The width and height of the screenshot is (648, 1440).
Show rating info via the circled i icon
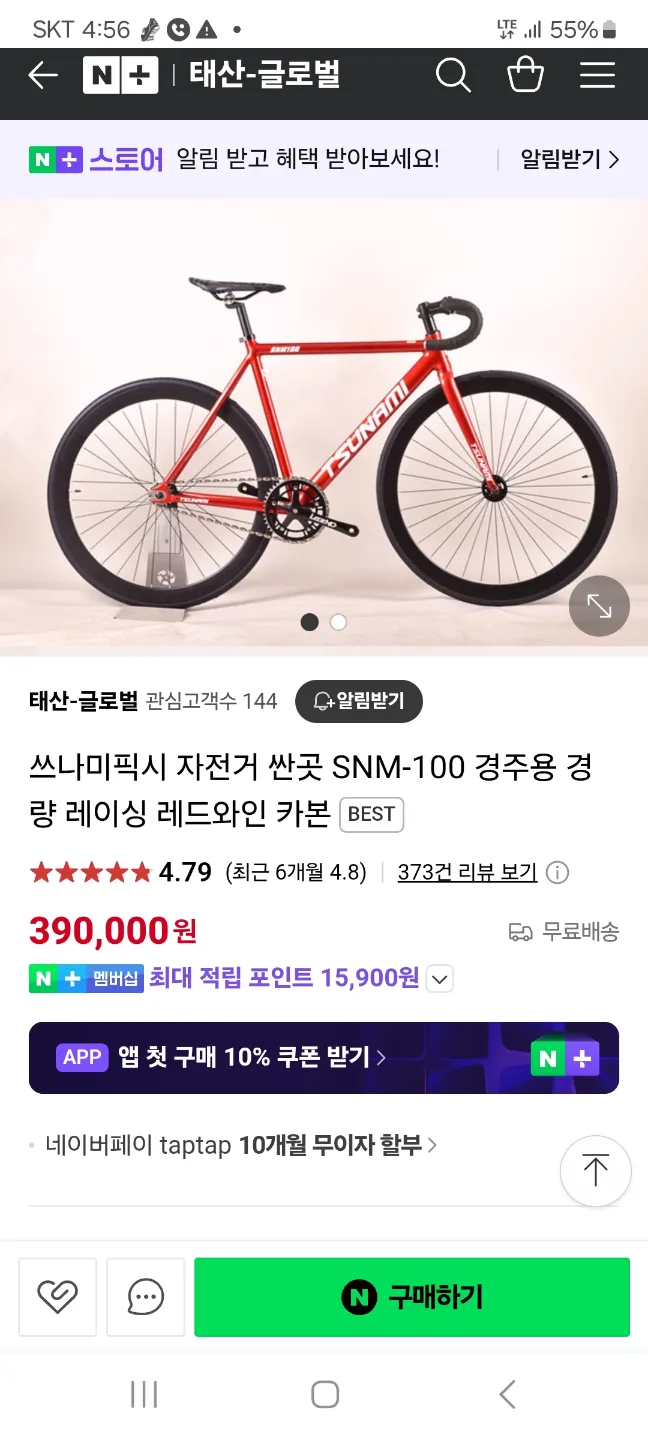(x=558, y=872)
